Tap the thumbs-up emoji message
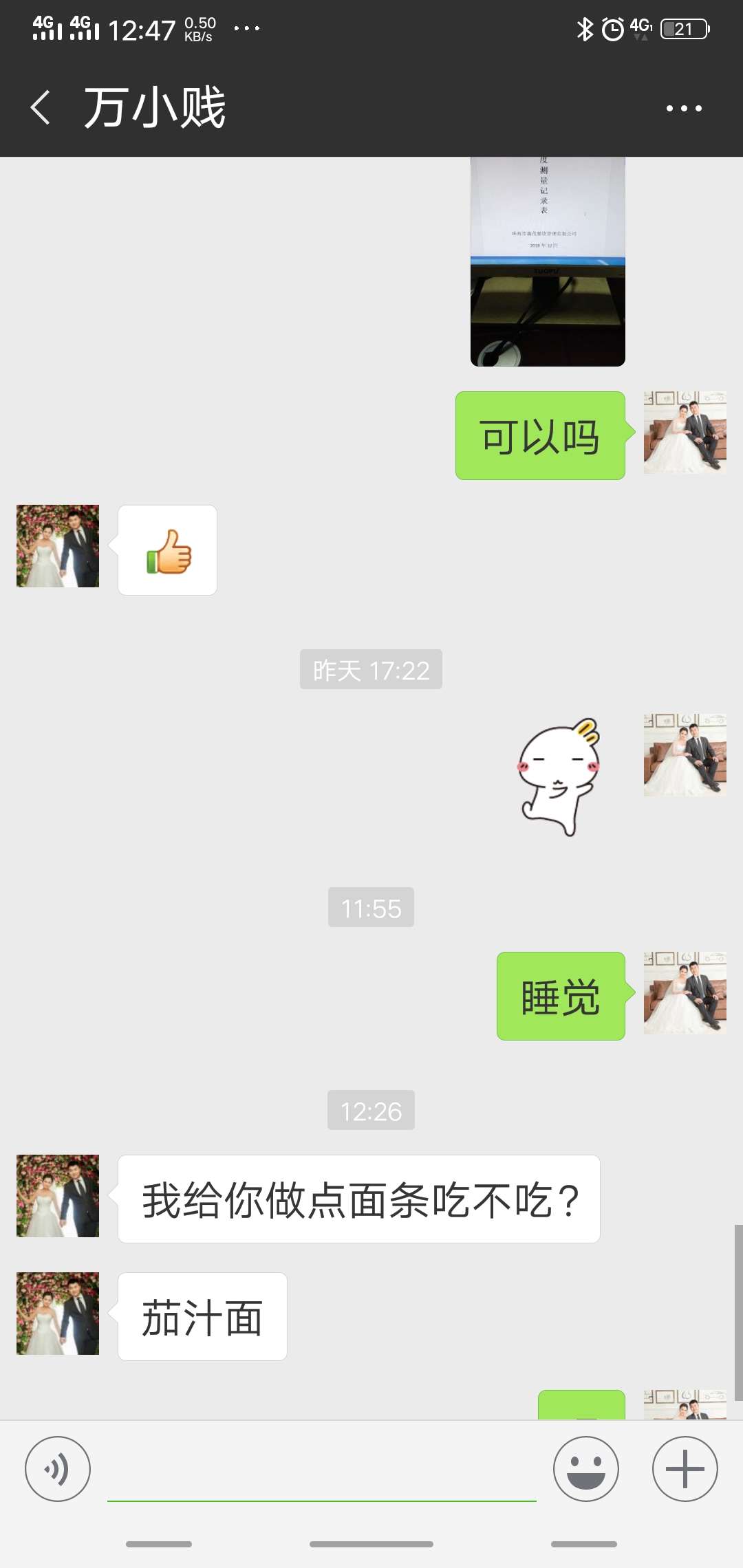This screenshot has width=743, height=1568. click(x=167, y=550)
